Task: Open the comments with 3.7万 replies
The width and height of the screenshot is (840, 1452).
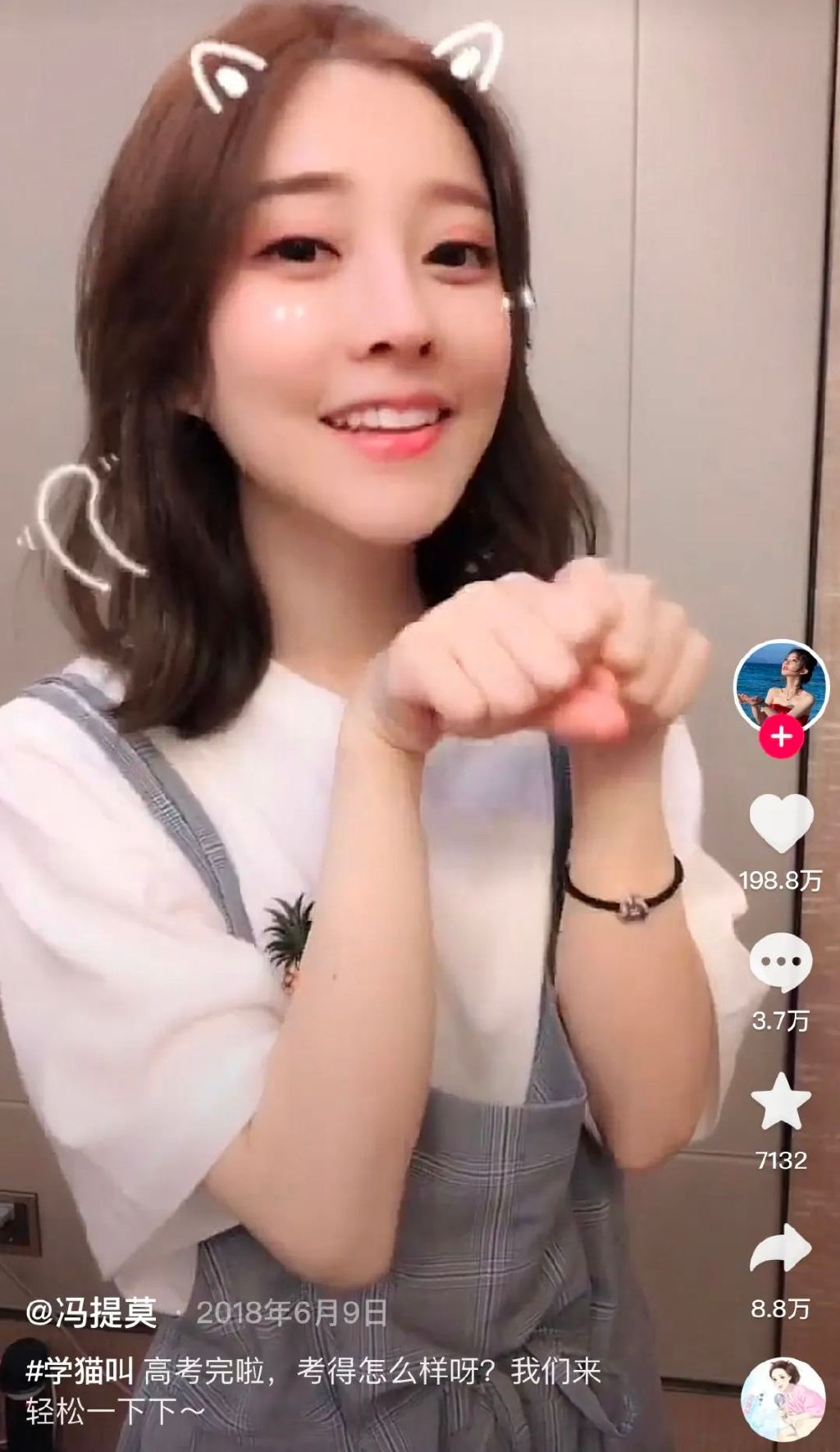Action: [x=781, y=963]
